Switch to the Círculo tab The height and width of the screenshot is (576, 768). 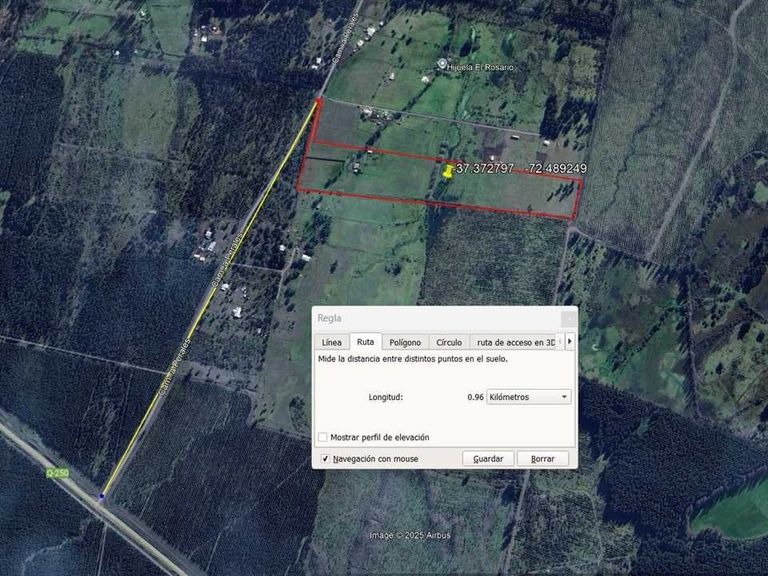(449, 342)
